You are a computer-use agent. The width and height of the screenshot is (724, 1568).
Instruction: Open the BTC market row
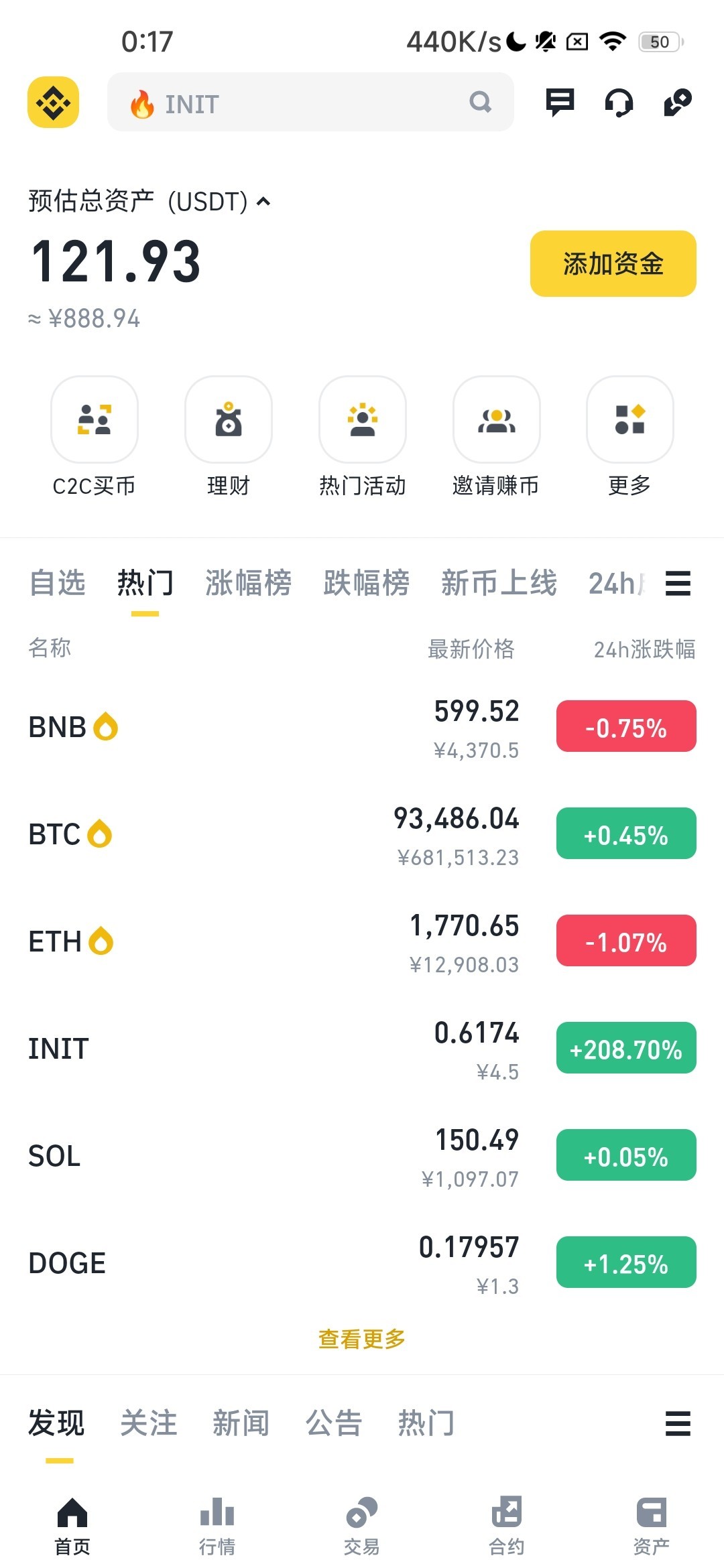[x=268, y=834]
